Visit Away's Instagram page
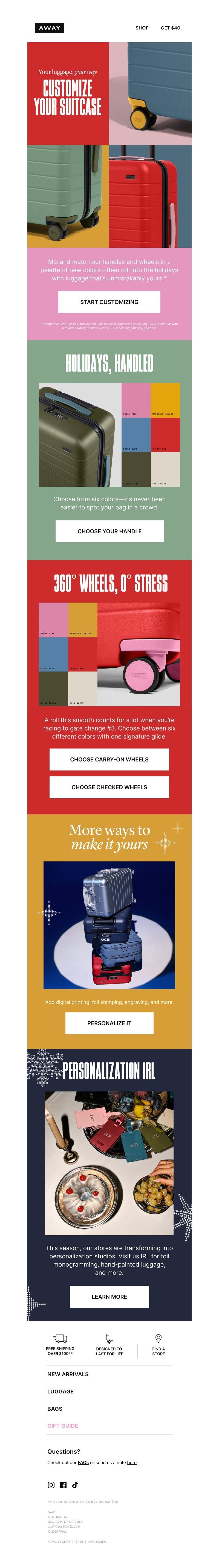 click(51, 1485)
